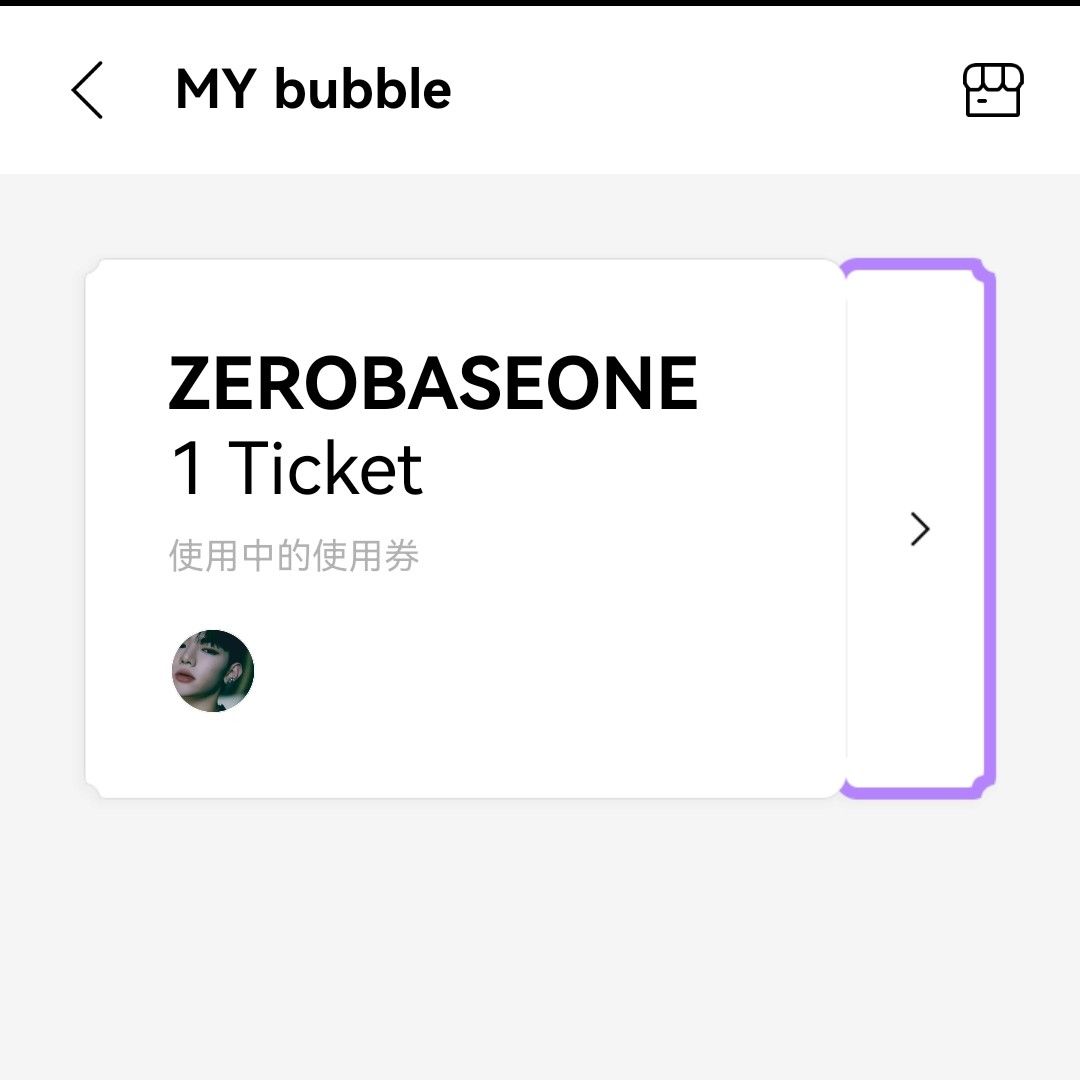View the subscribed member's profile picture
1080x1080 pixels.
tap(213, 671)
